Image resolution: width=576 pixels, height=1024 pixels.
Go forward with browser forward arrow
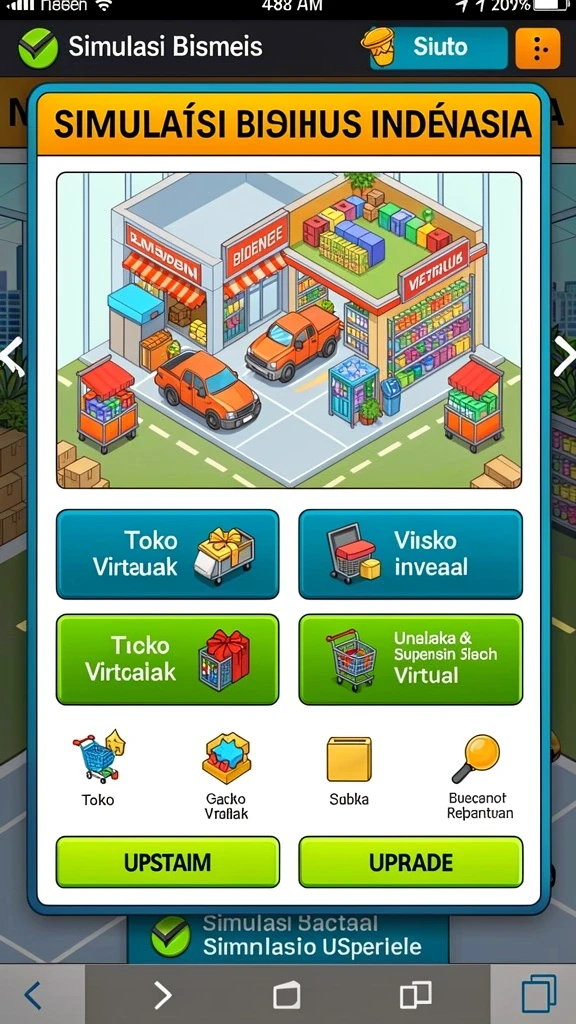(161, 995)
